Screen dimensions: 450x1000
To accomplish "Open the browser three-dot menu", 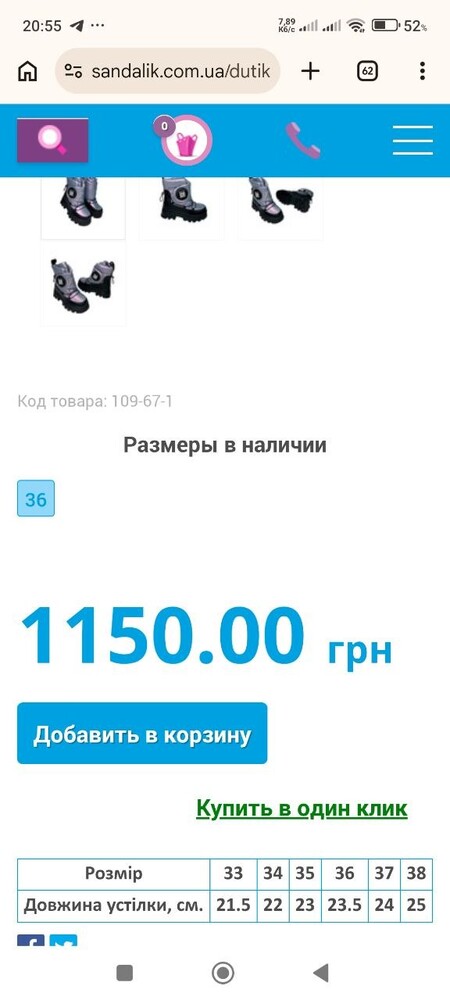I will (x=422, y=71).
